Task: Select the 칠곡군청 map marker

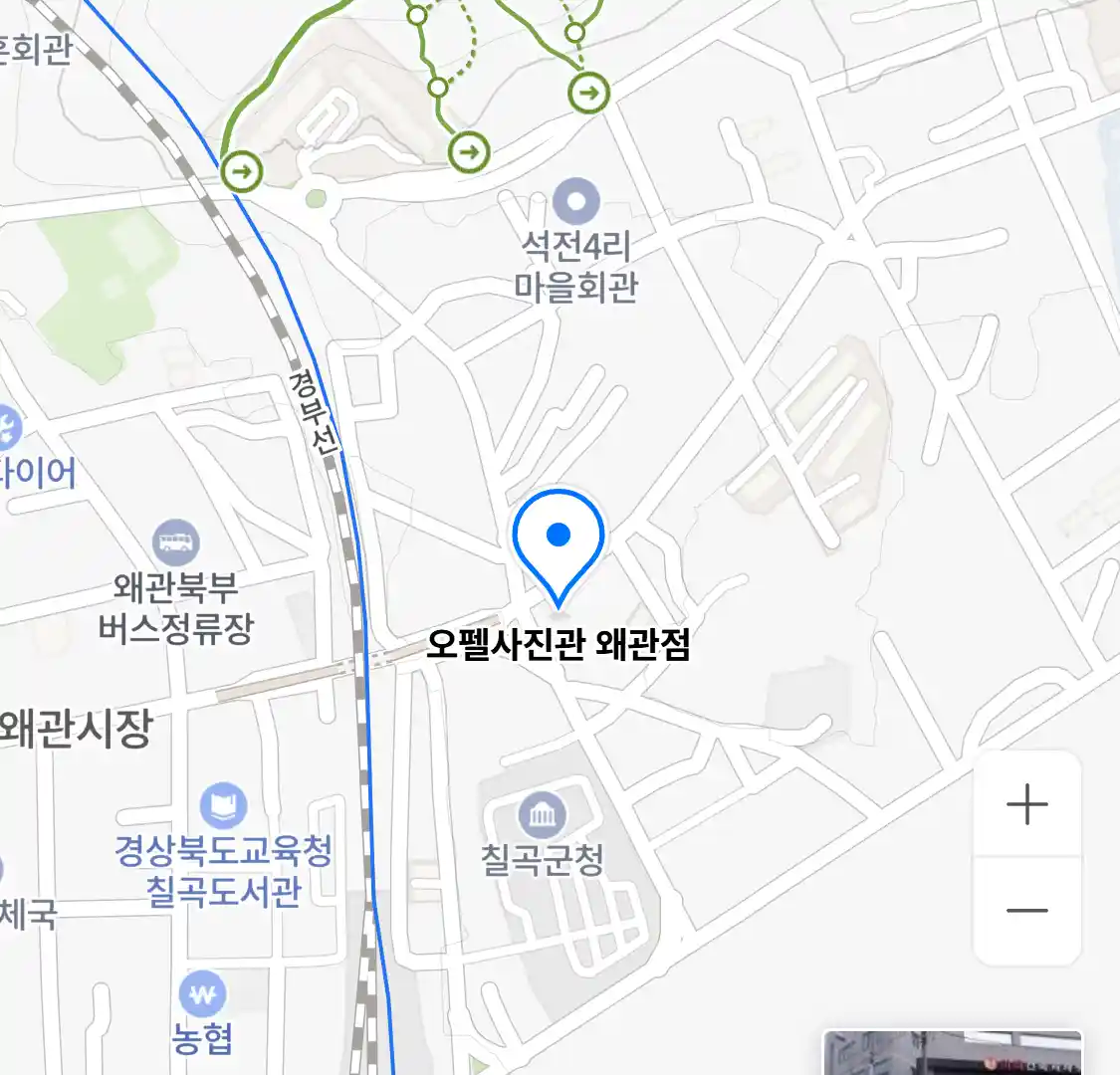Action: 543,817
